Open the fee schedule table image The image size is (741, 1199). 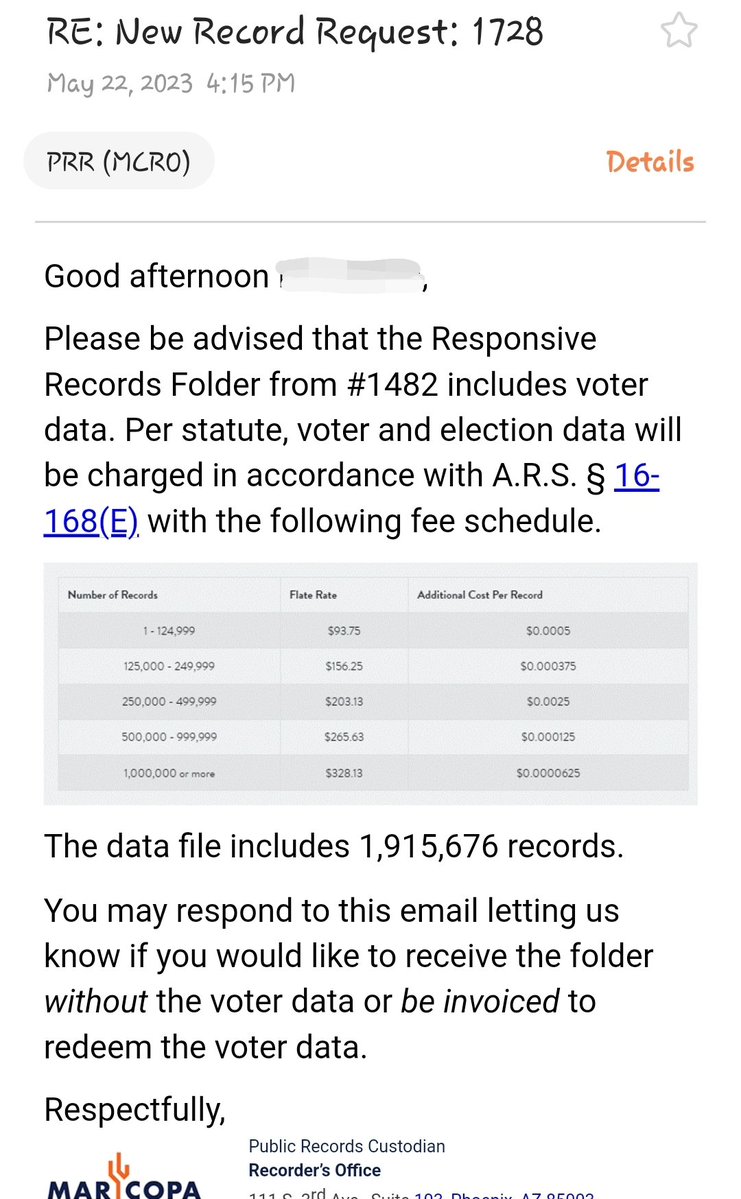[x=370, y=684]
